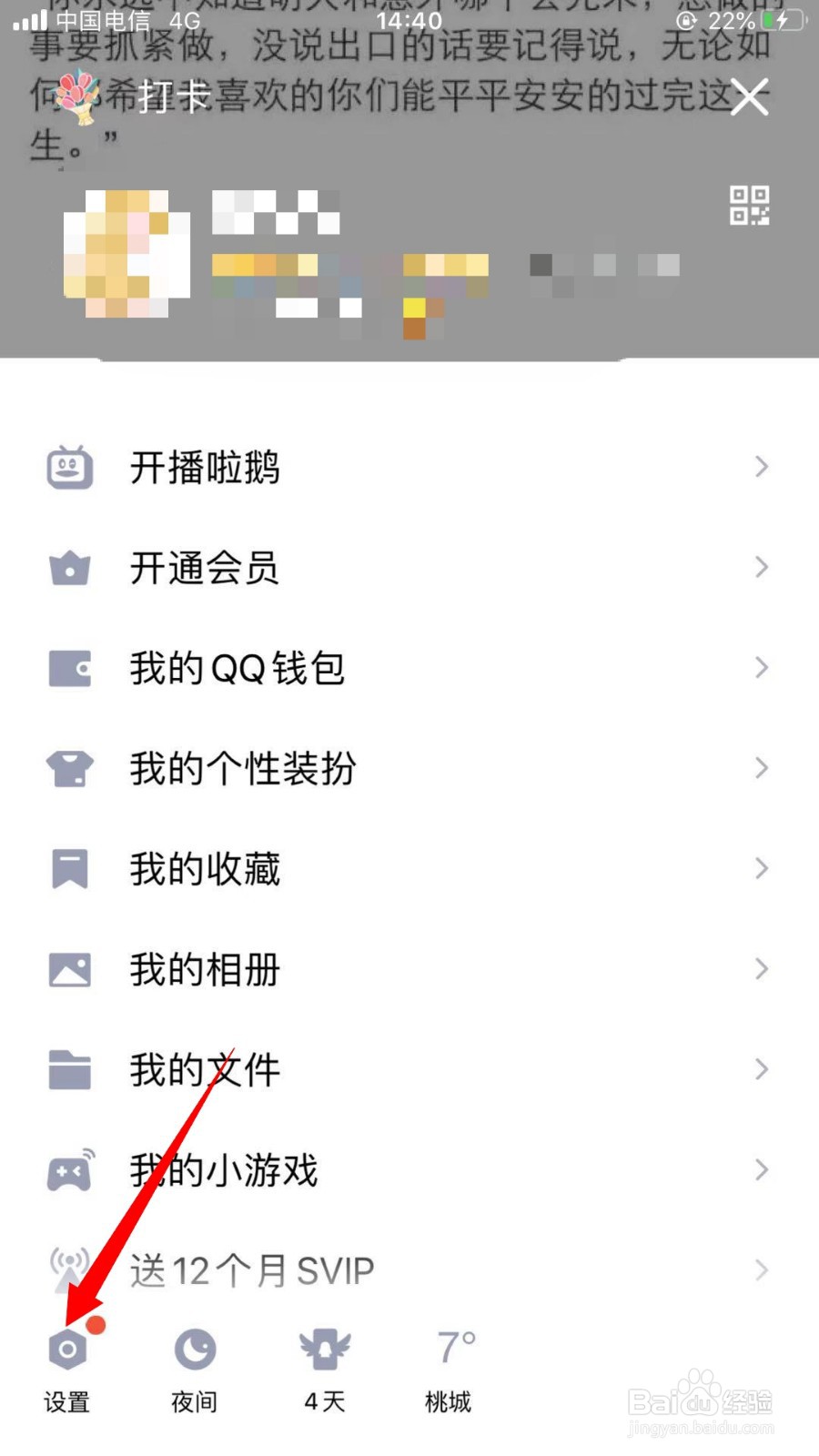Open the 开播啦鹅 live stream icon
Screen dimensions: 819x1456
(x=68, y=467)
